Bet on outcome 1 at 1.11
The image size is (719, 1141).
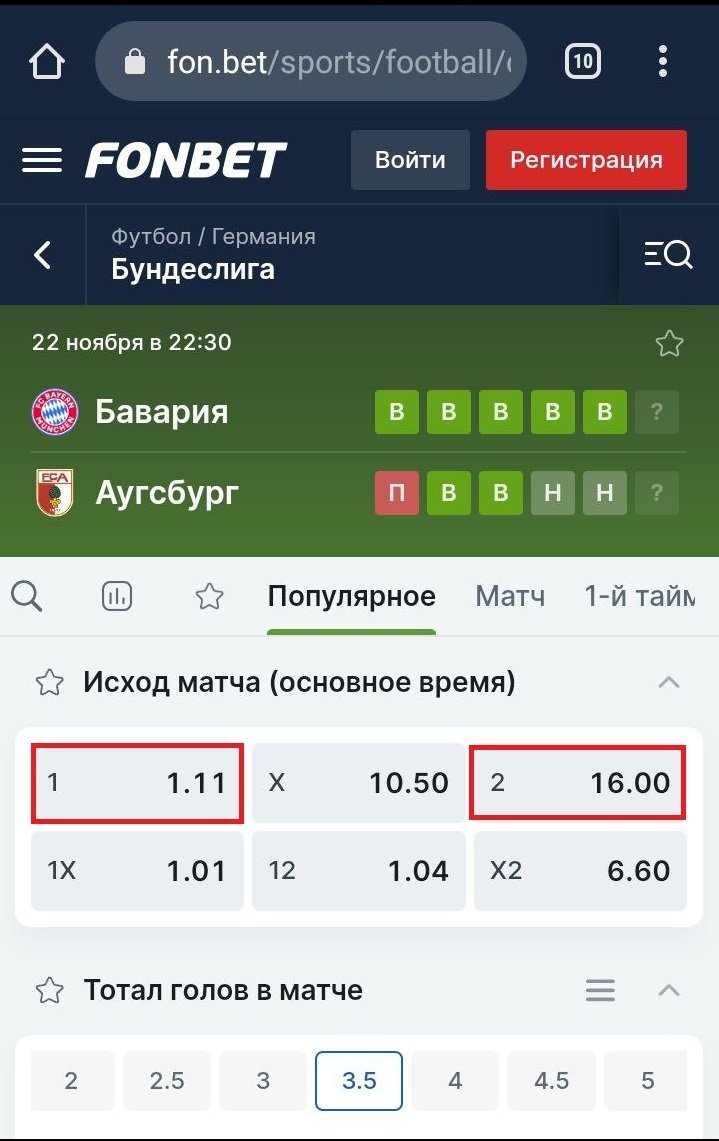137,782
